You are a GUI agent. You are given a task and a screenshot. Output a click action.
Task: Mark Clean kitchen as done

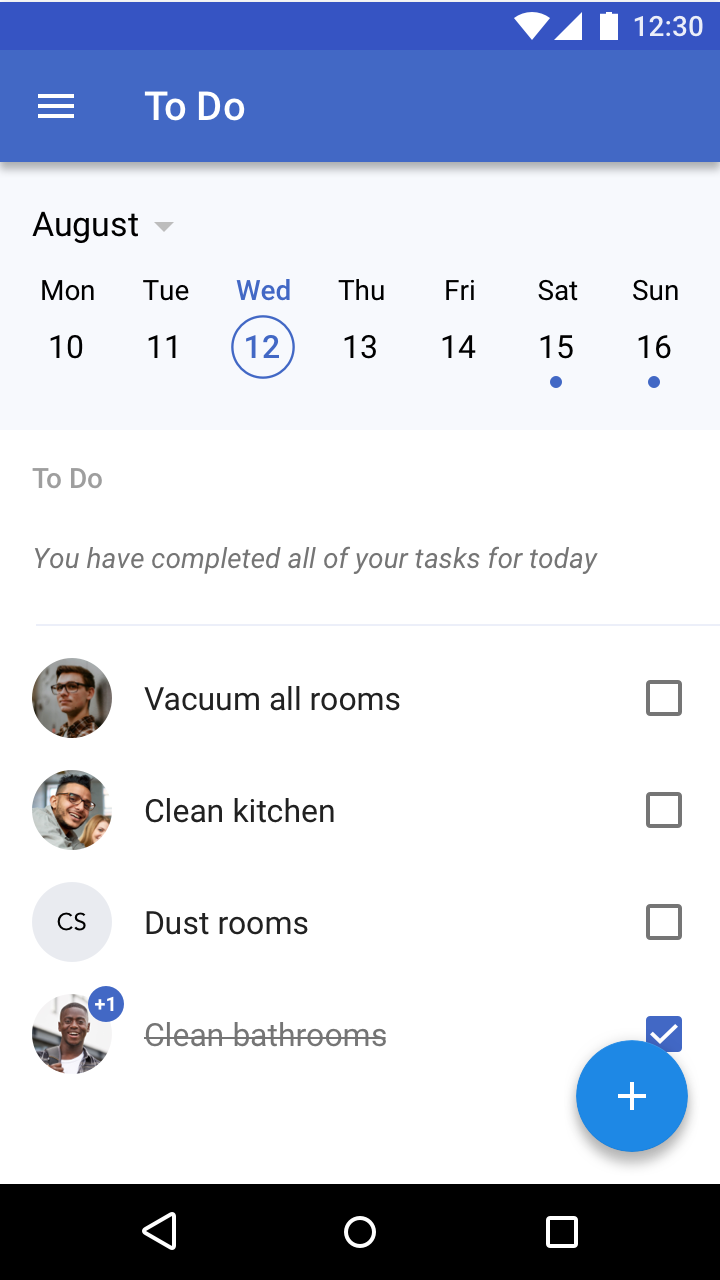664,810
